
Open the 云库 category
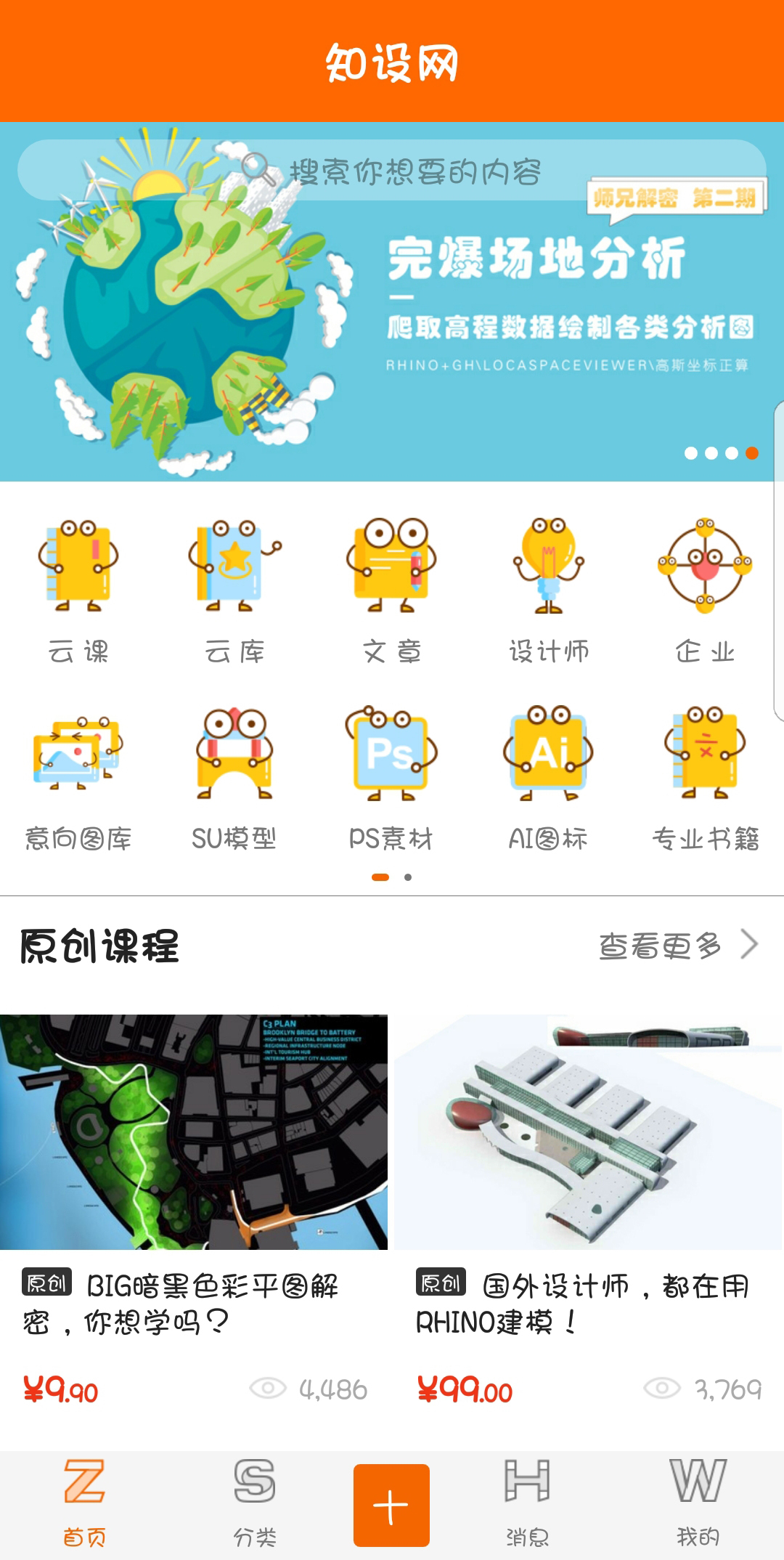pyautogui.click(x=234, y=590)
